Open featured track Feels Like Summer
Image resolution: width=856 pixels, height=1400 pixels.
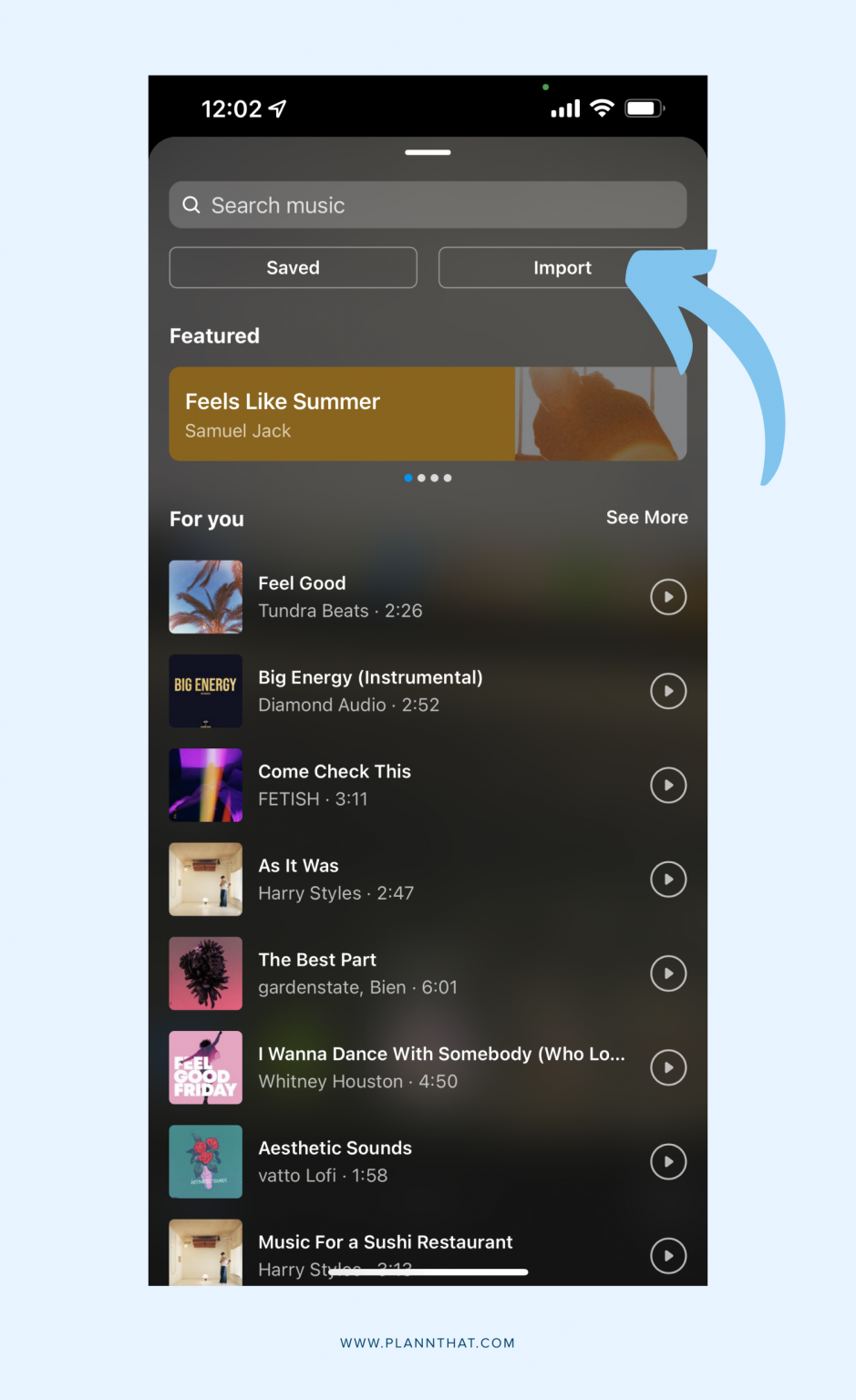pyautogui.click(x=427, y=414)
